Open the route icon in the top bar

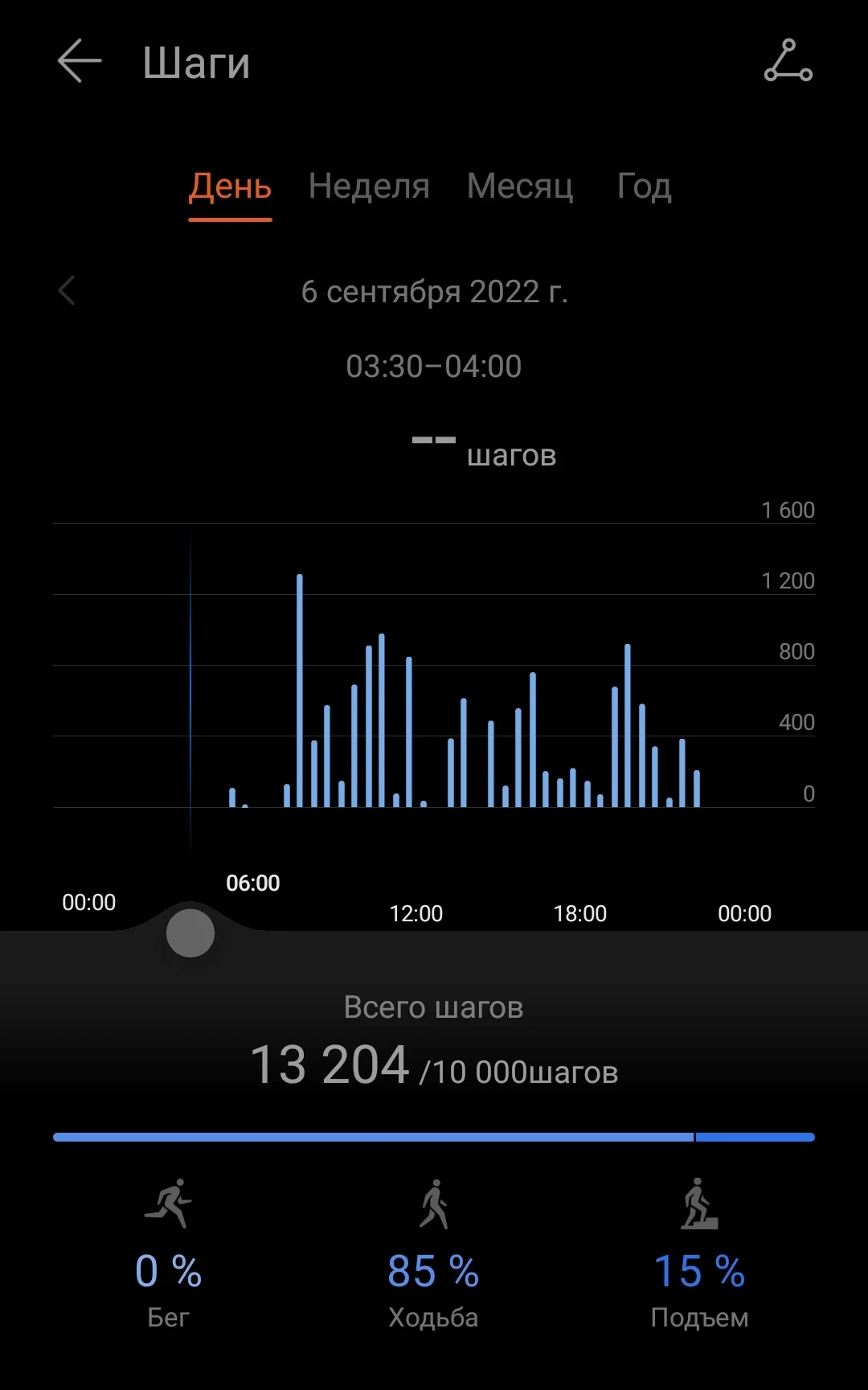[788, 62]
